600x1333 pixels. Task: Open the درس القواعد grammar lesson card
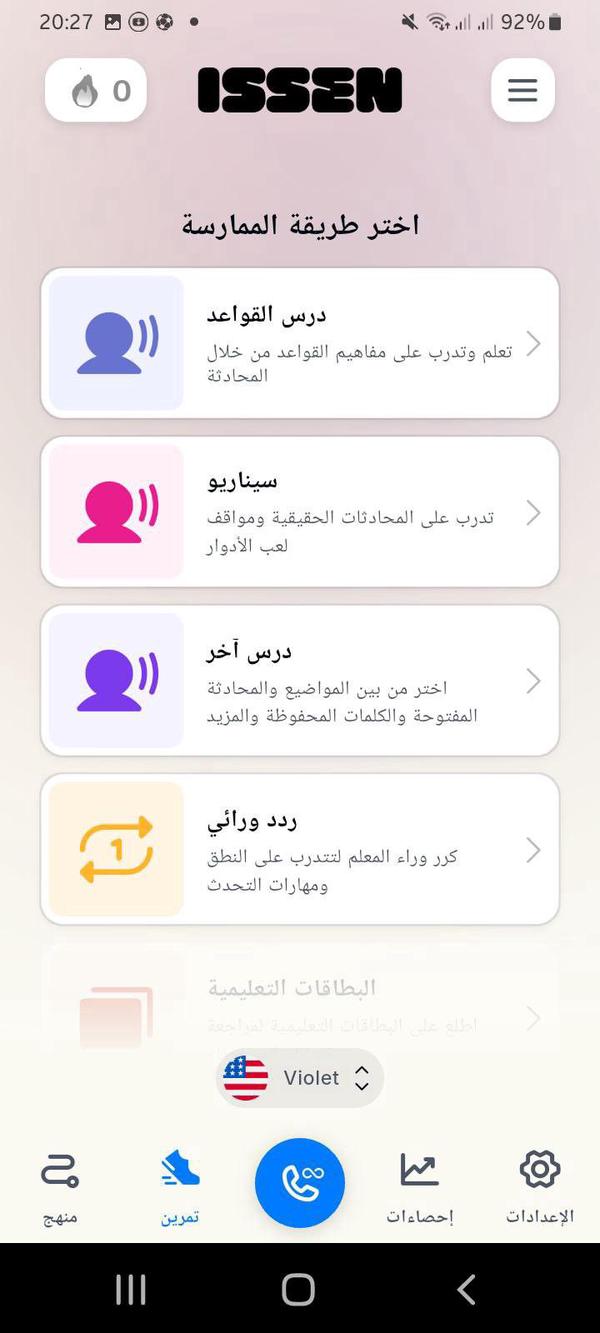(300, 343)
